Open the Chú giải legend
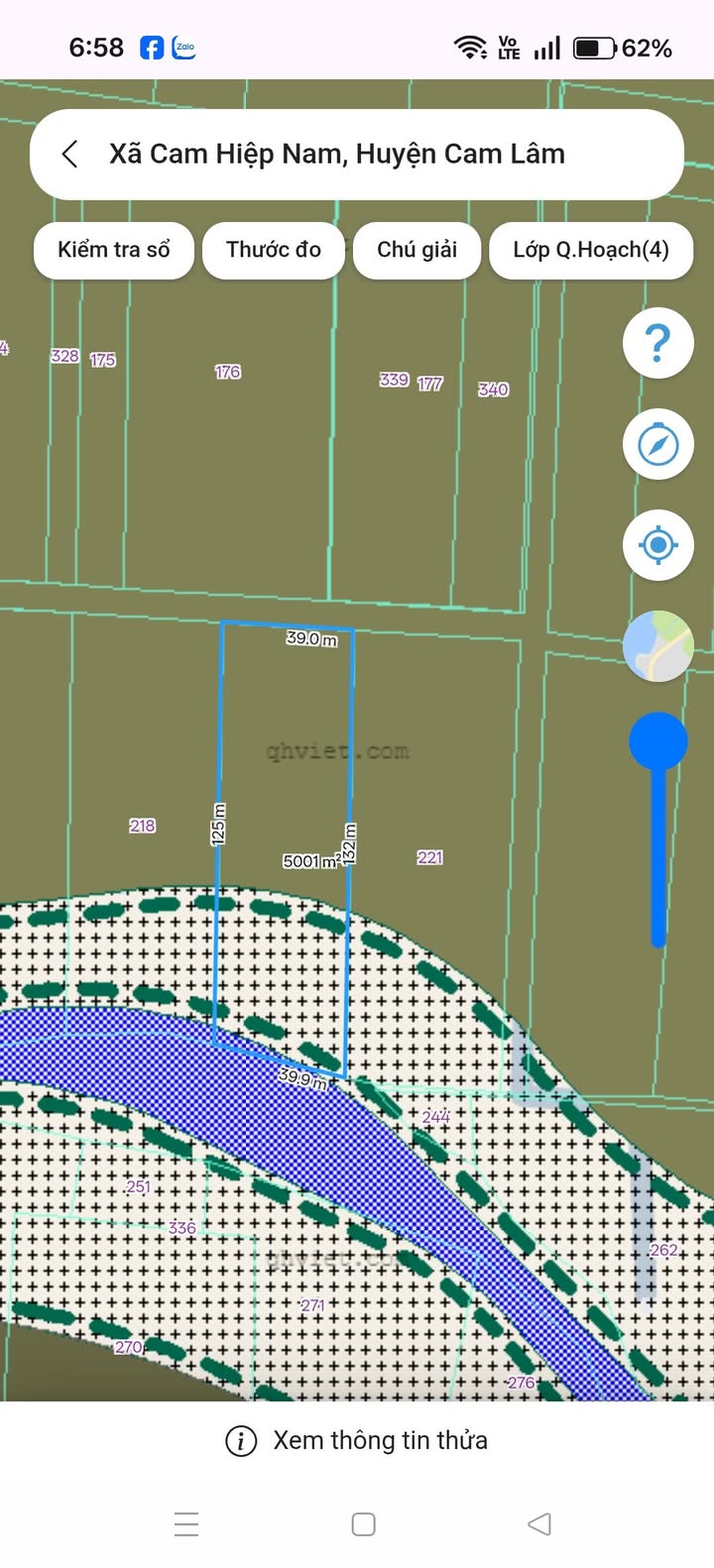This screenshot has width=714, height=1568. 416,250
